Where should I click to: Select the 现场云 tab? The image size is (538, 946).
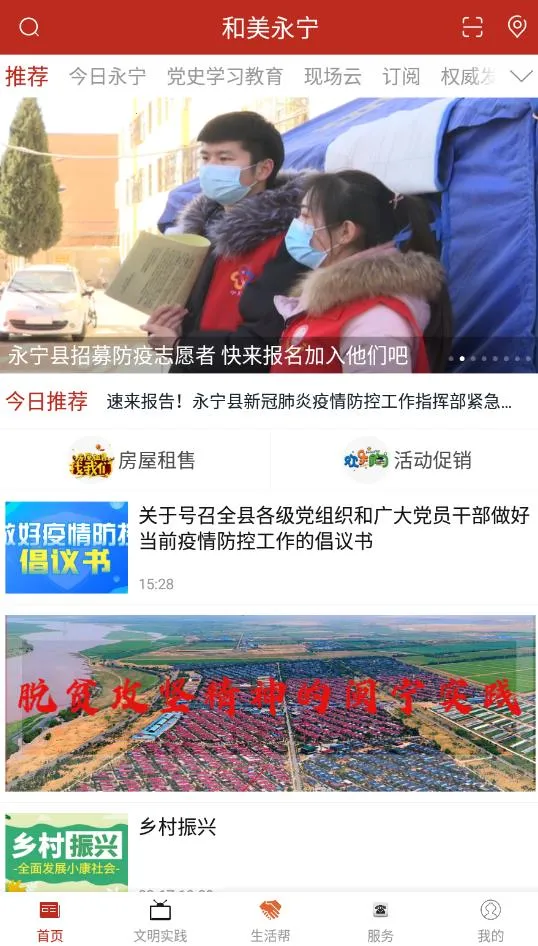pos(333,77)
